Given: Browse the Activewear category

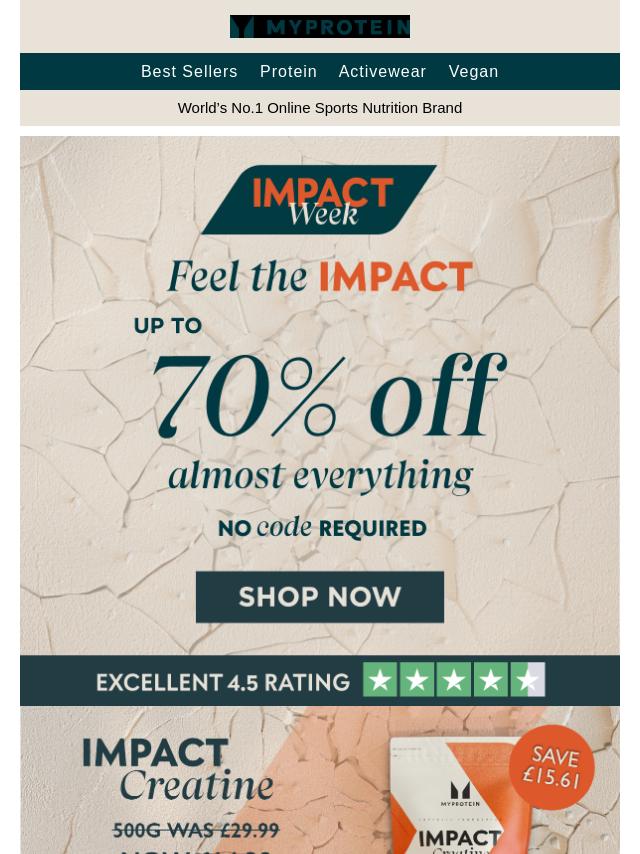Looking at the screenshot, I should (382, 71).
